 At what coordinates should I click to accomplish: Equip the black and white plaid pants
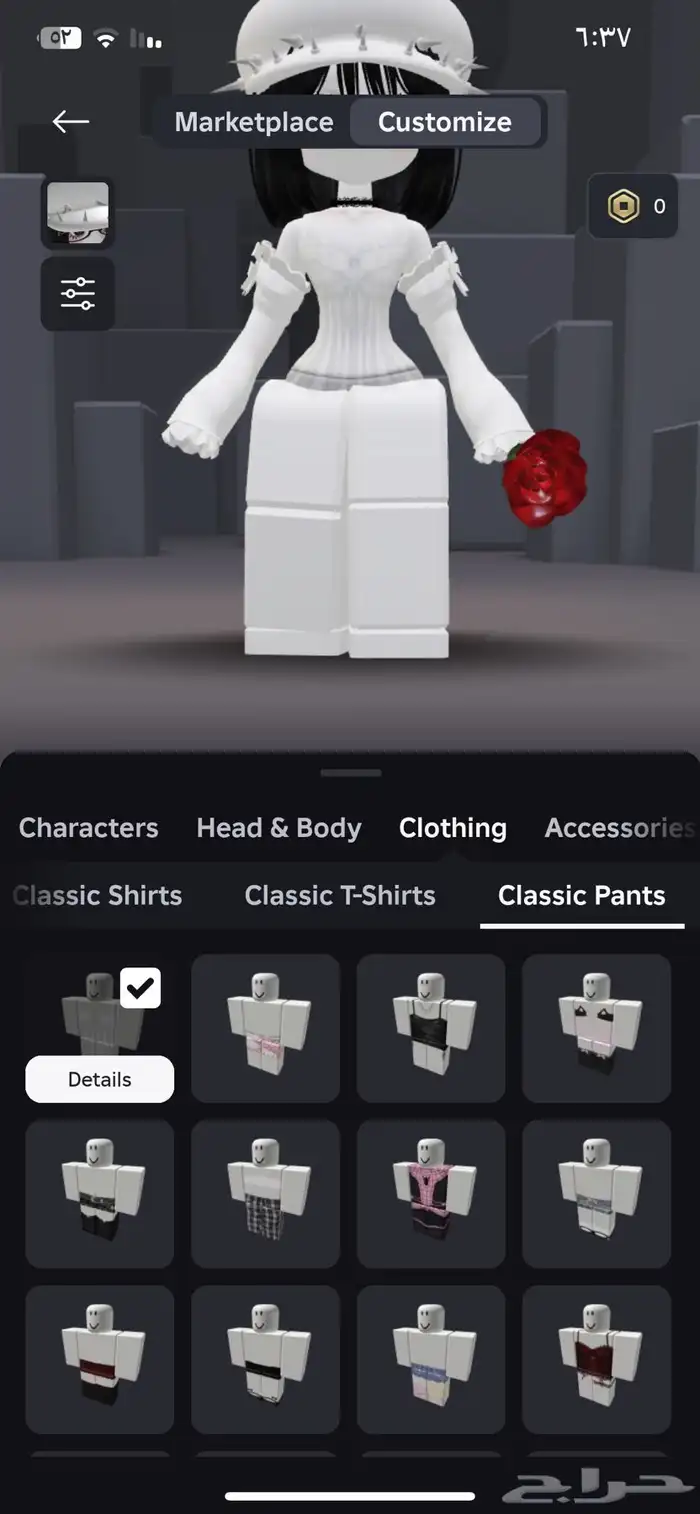(265, 1194)
